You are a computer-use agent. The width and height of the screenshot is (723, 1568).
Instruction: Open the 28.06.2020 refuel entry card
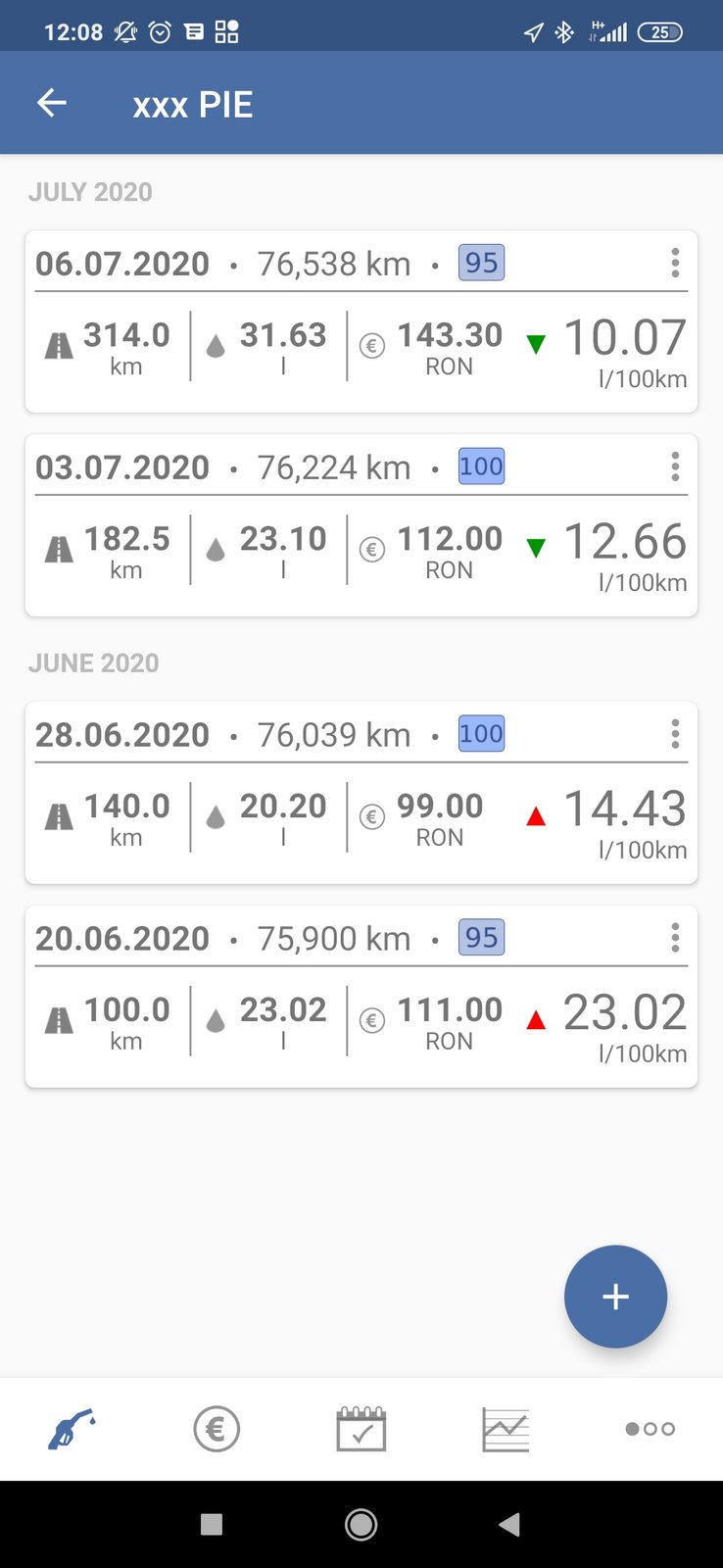(x=361, y=793)
